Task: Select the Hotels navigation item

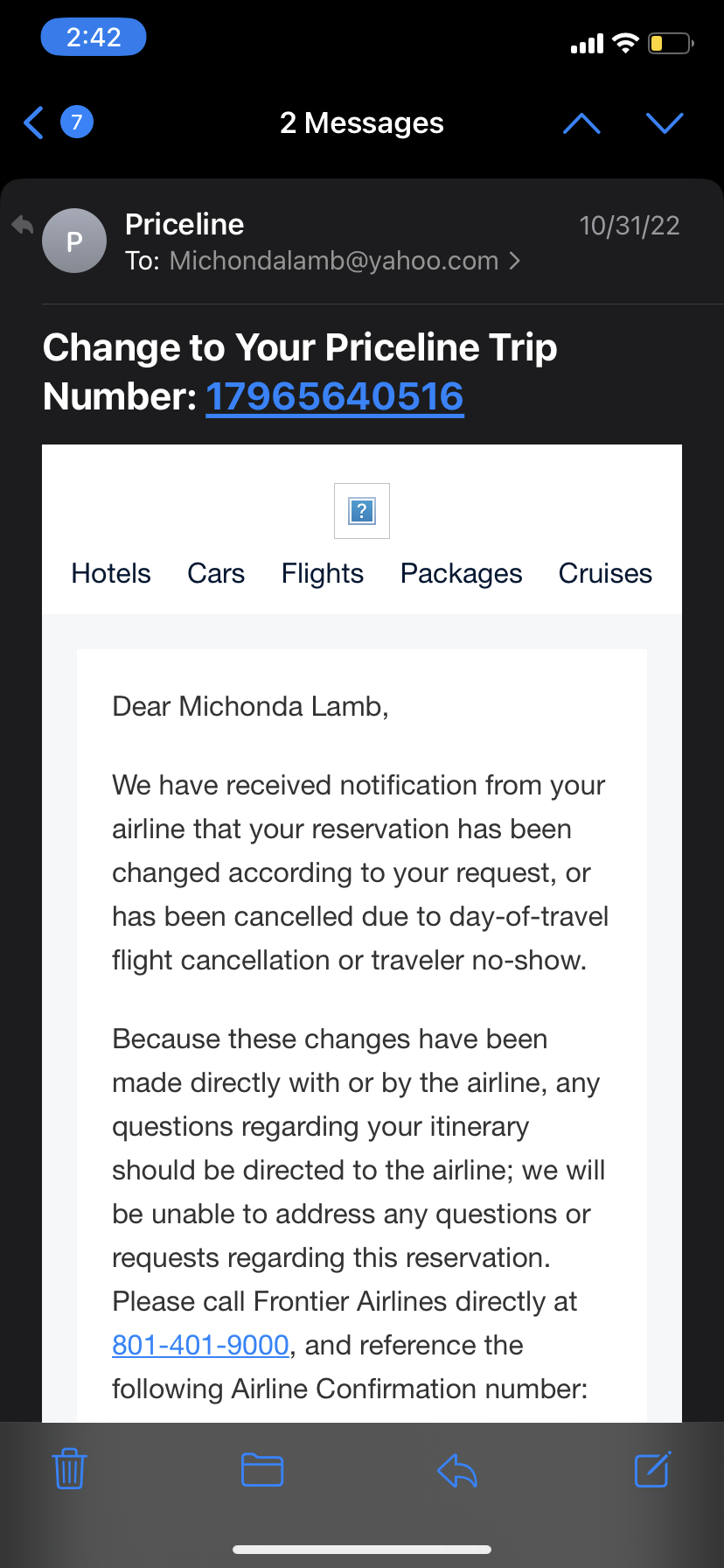Action: pos(110,573)
